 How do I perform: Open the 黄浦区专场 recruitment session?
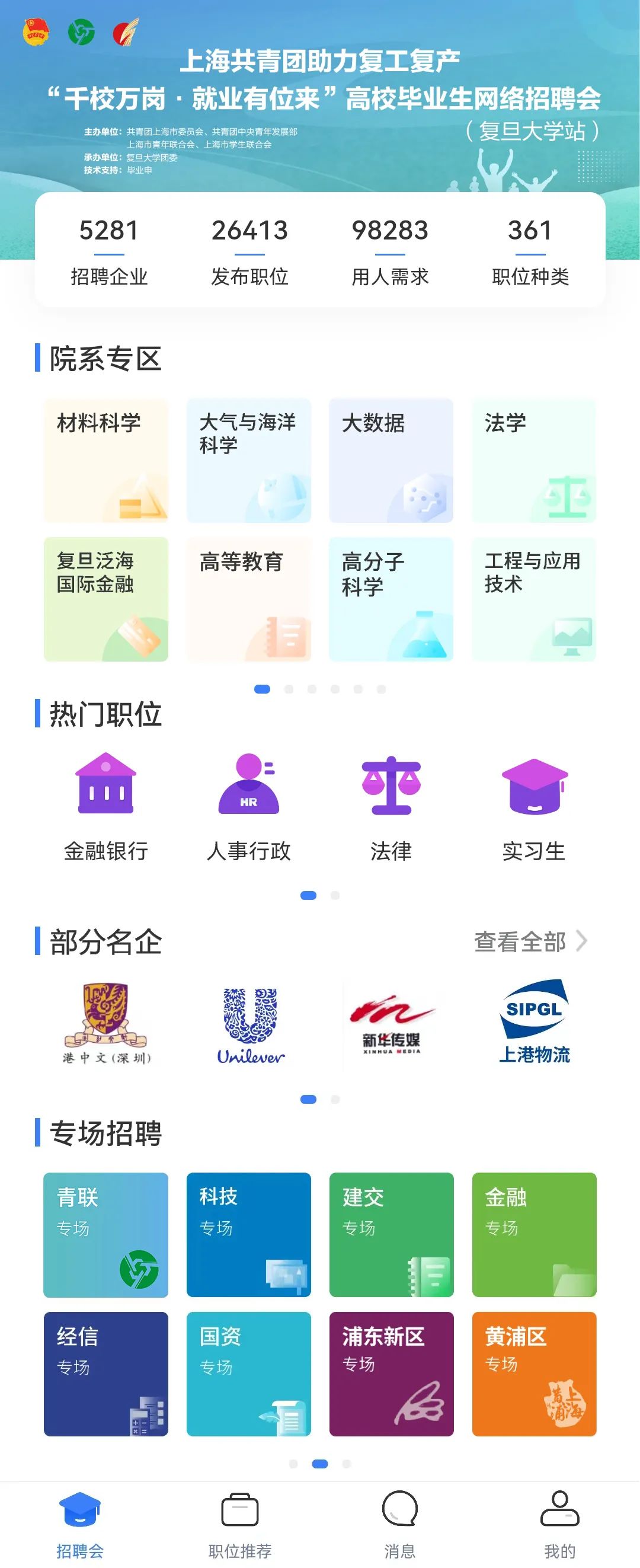pyautogui.click(x=533, y=1374)
